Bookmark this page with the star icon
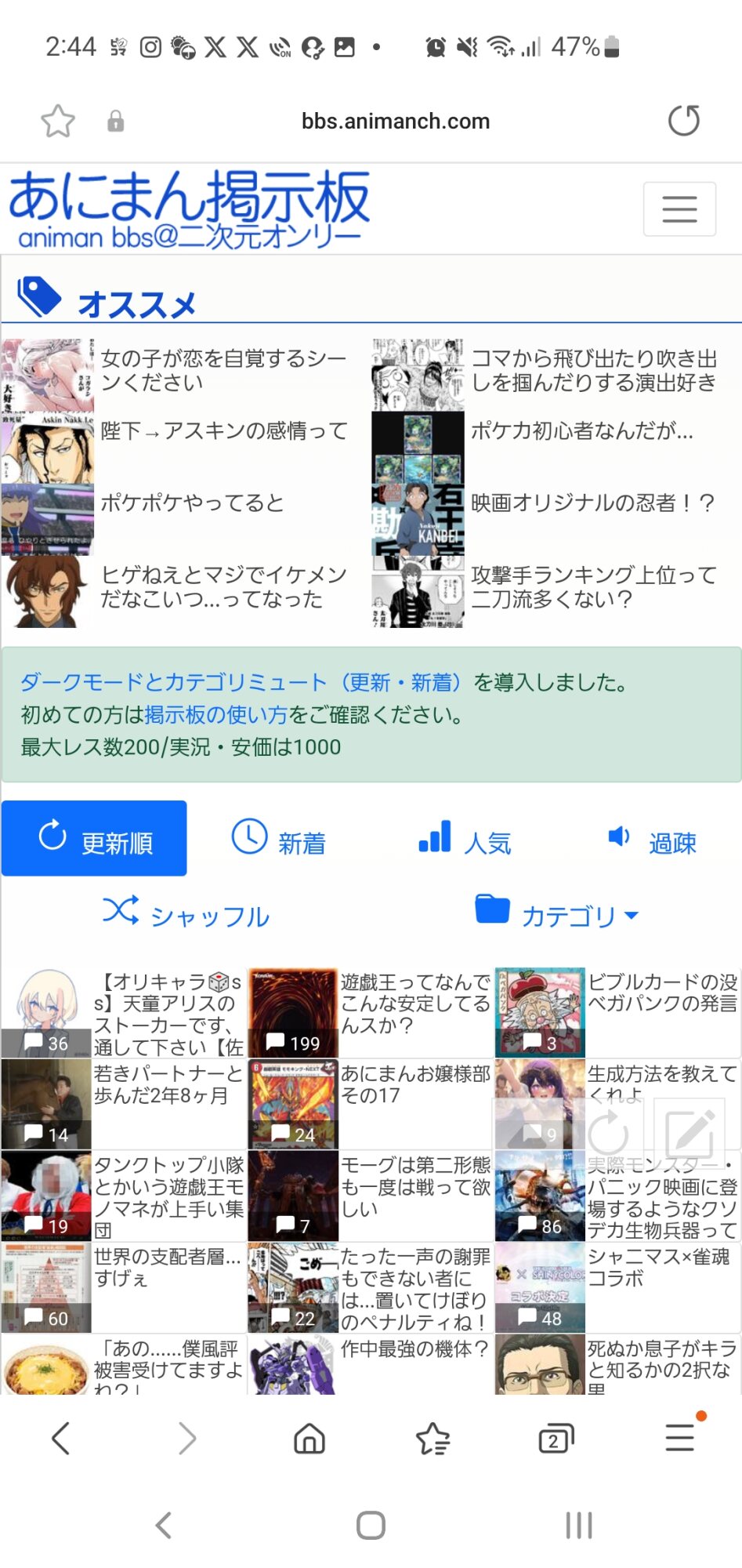Viewport: 742px width, 1568px height. [58, 121]
